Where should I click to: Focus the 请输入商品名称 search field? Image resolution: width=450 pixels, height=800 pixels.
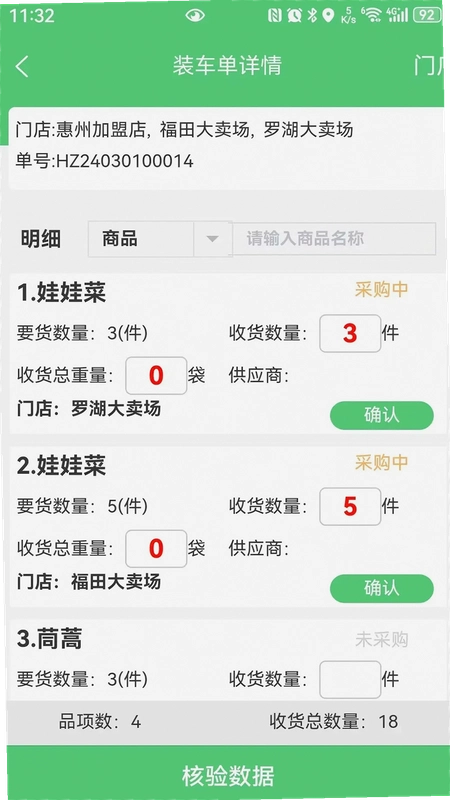coord(334,238)
